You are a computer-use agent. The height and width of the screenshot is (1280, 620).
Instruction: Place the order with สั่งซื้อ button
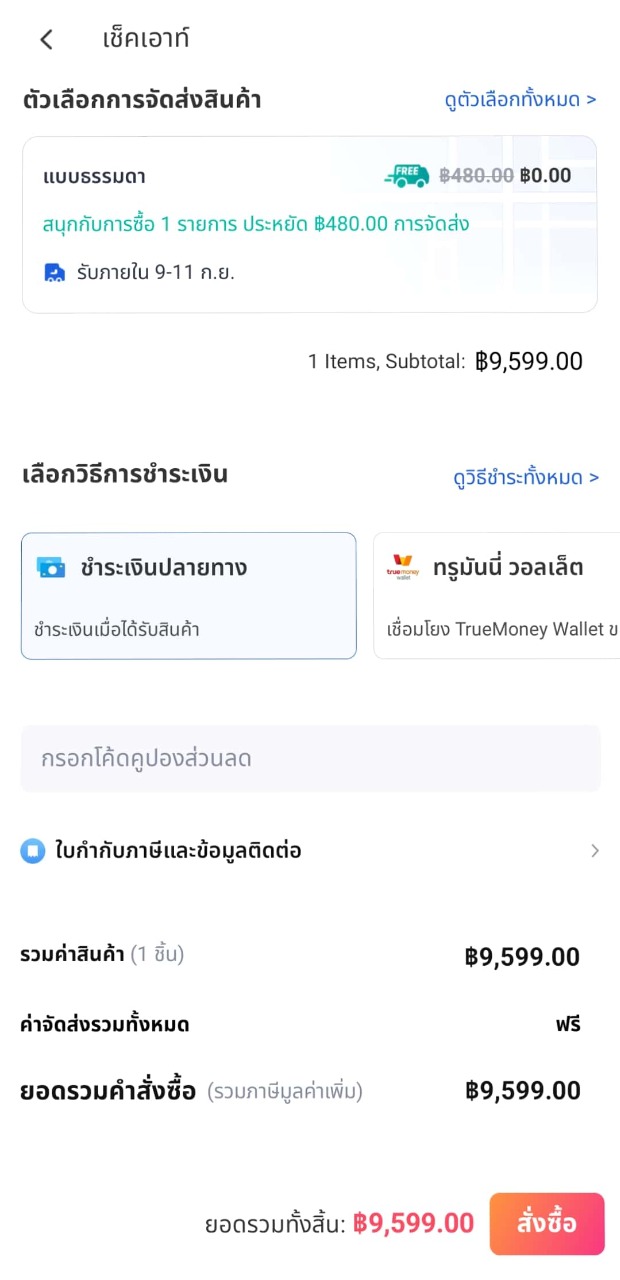click(x=547, y=1223)
